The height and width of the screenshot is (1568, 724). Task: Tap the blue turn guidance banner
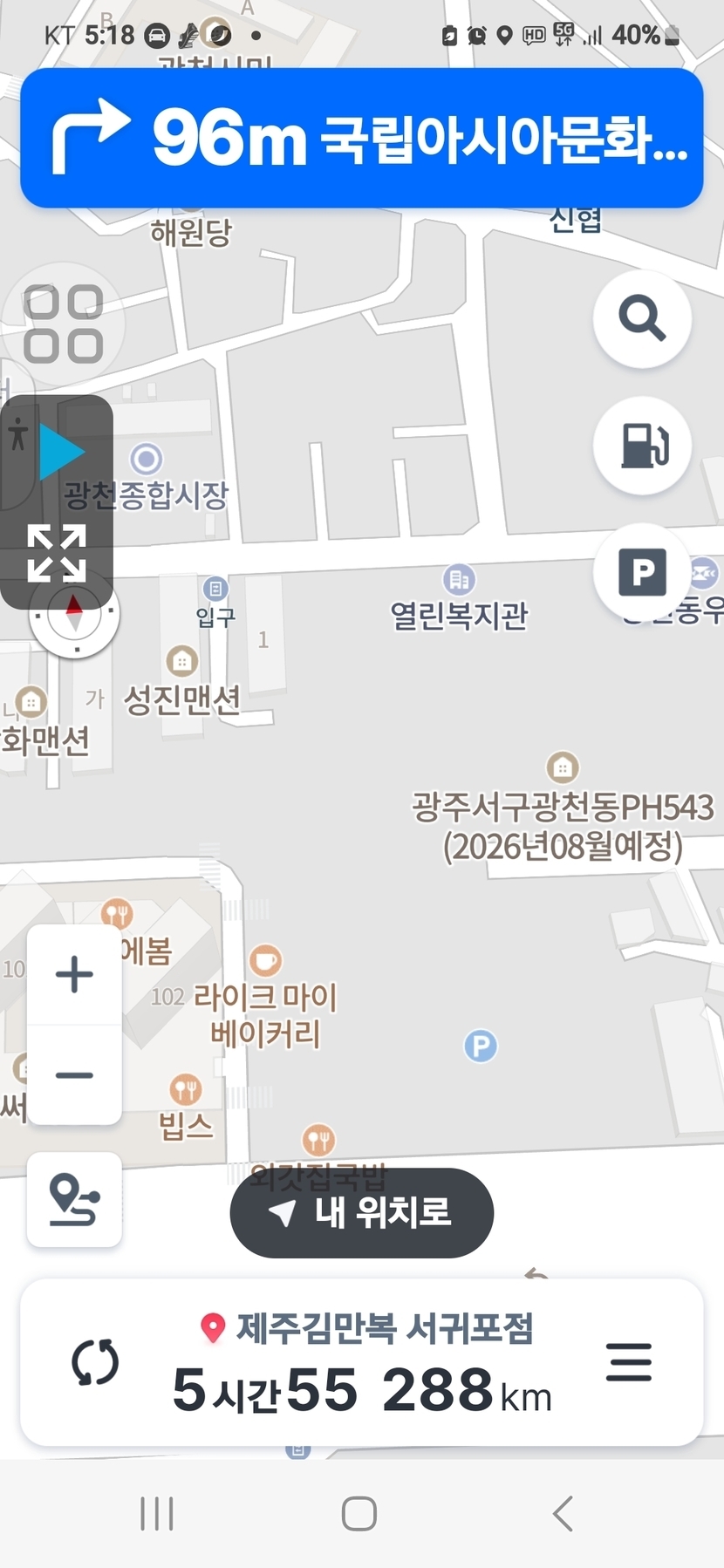(361, 138)
